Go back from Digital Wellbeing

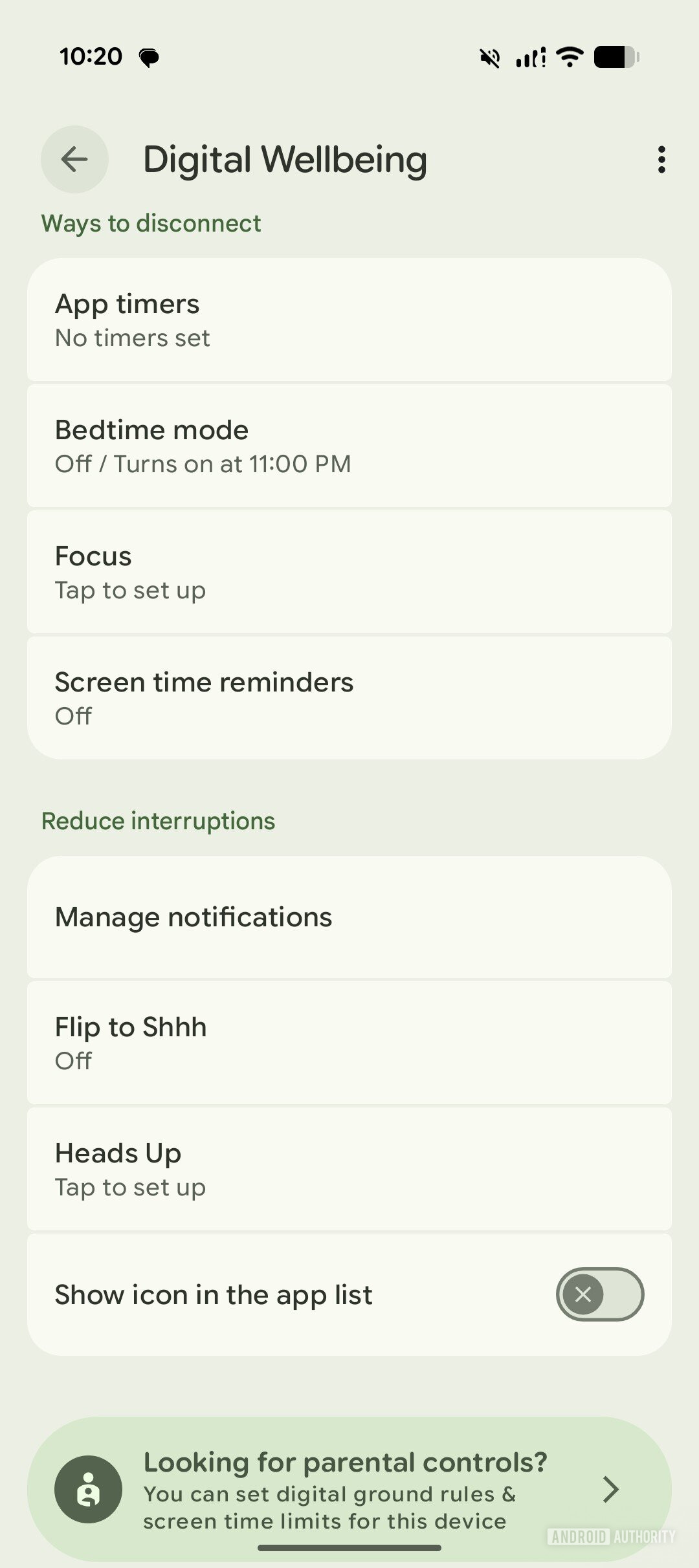click(74, 159)
